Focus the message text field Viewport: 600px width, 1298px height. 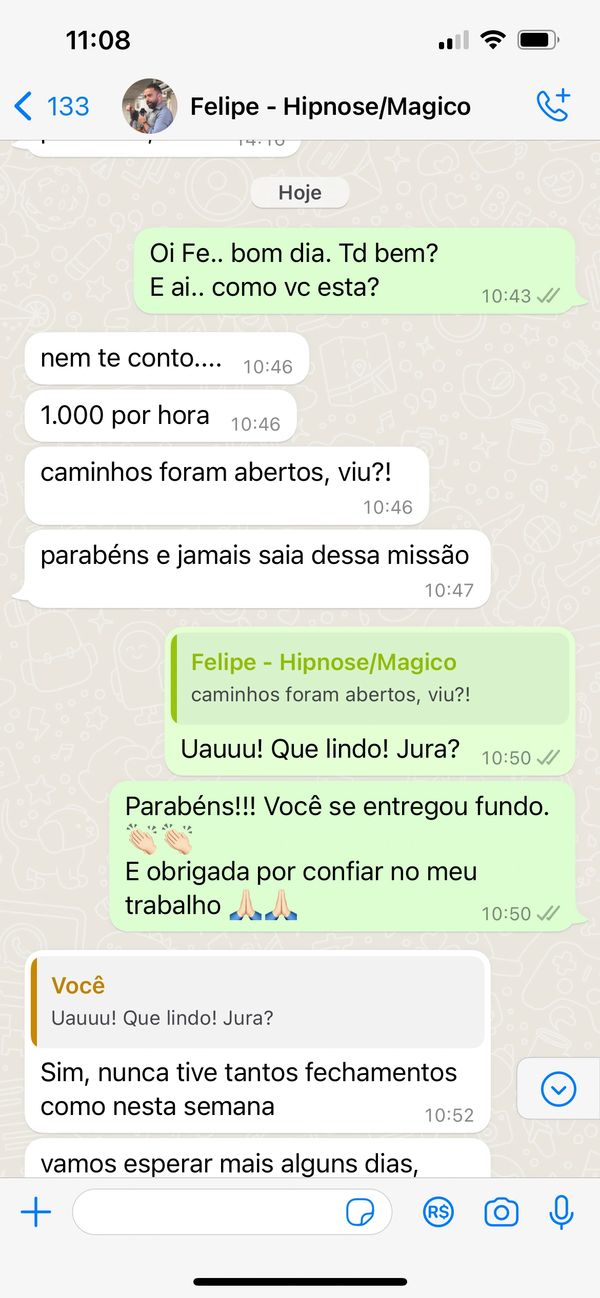pos(205,1213)
